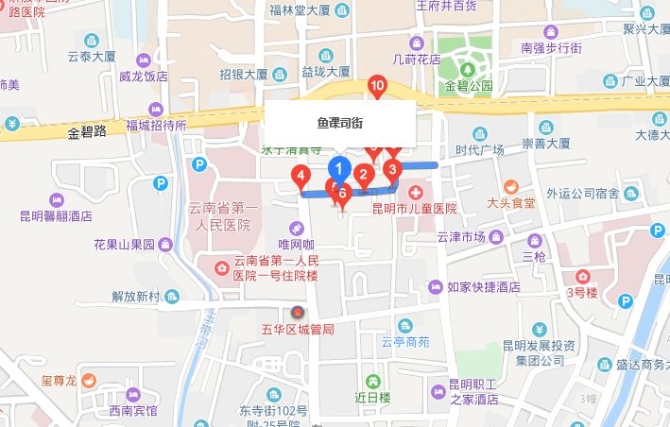Open the red marker numbered 10
Viewport: 670px width, 427px height.
pos(377,87)
